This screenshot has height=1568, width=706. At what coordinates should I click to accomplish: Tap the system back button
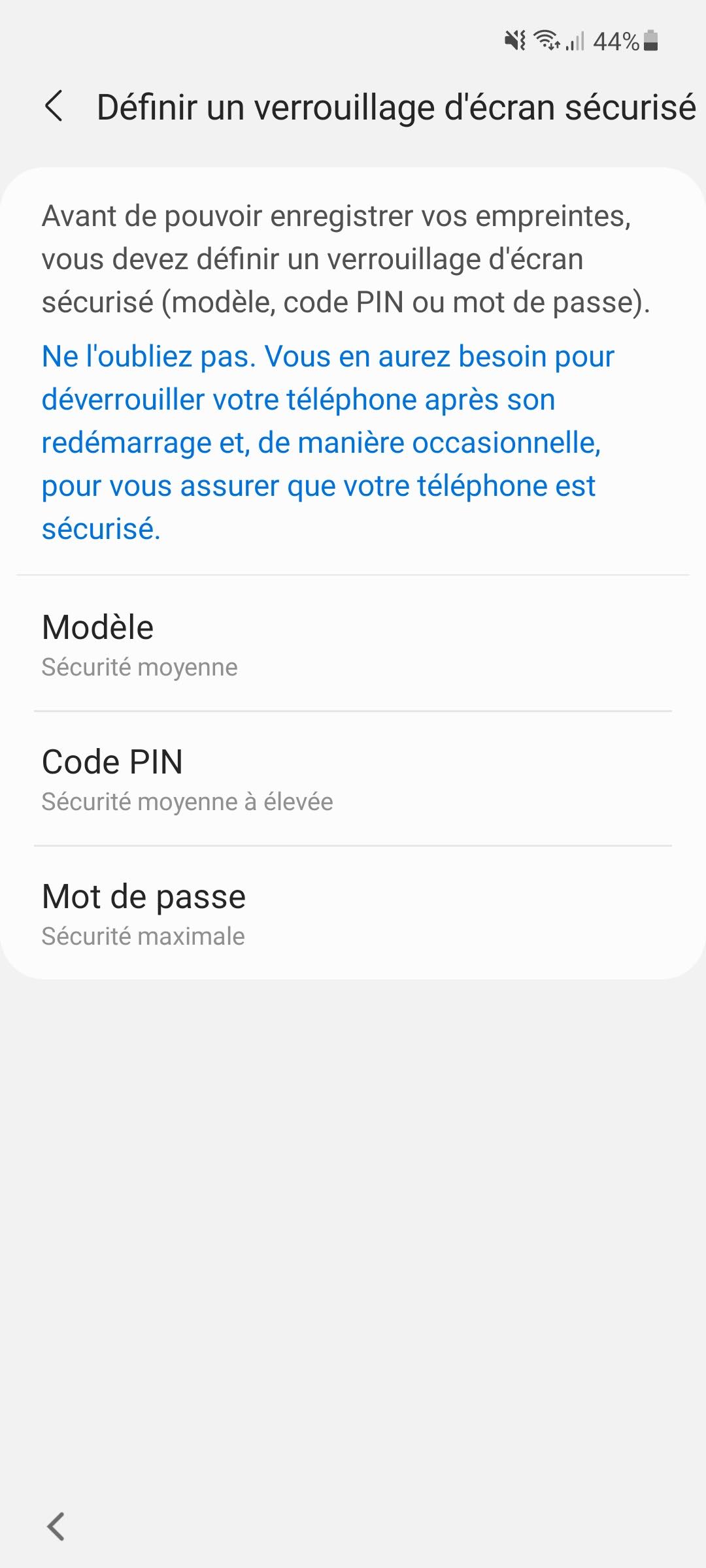click(56, 1526)
